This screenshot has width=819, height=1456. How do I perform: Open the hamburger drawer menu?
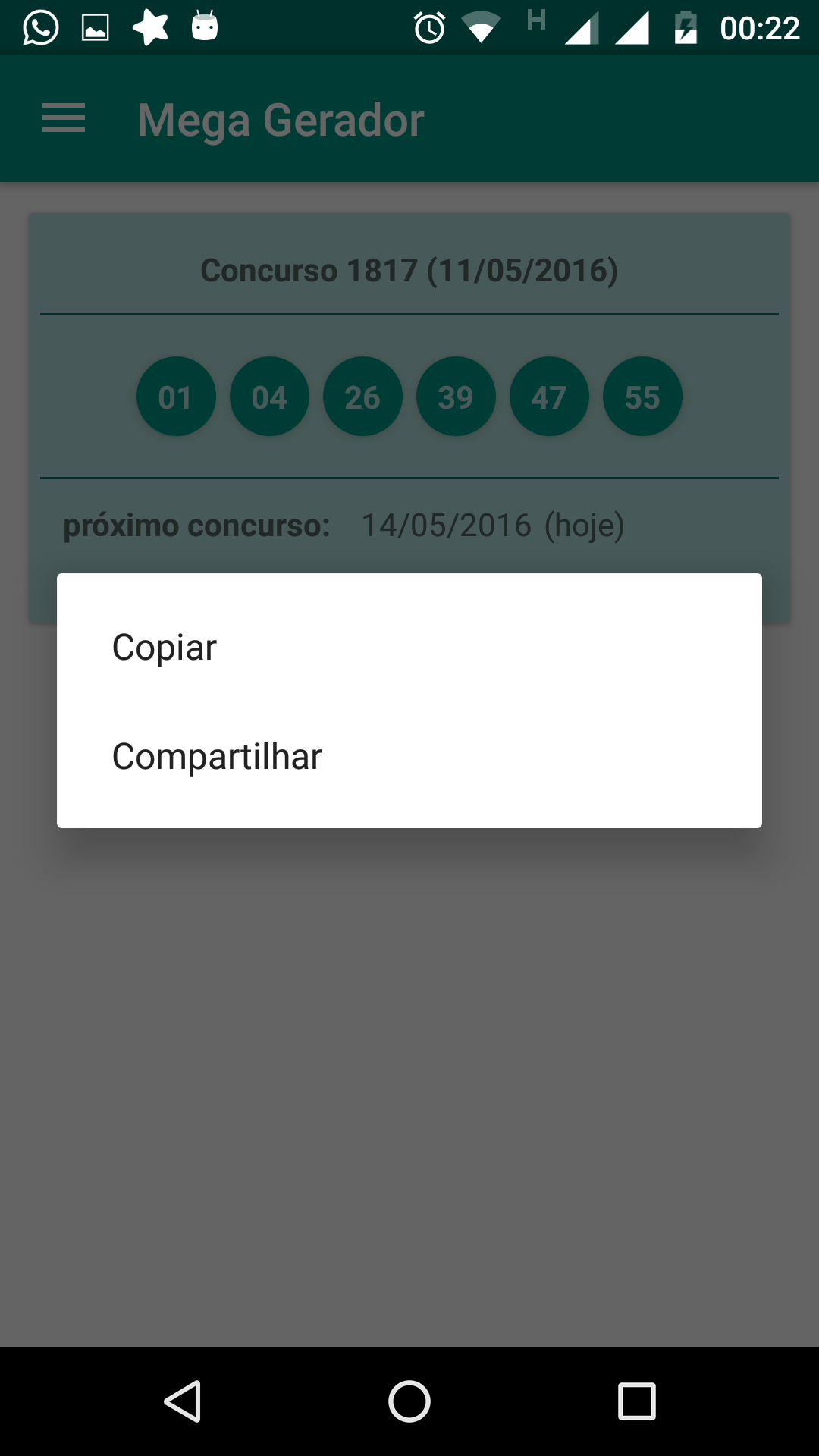point(64,119)
